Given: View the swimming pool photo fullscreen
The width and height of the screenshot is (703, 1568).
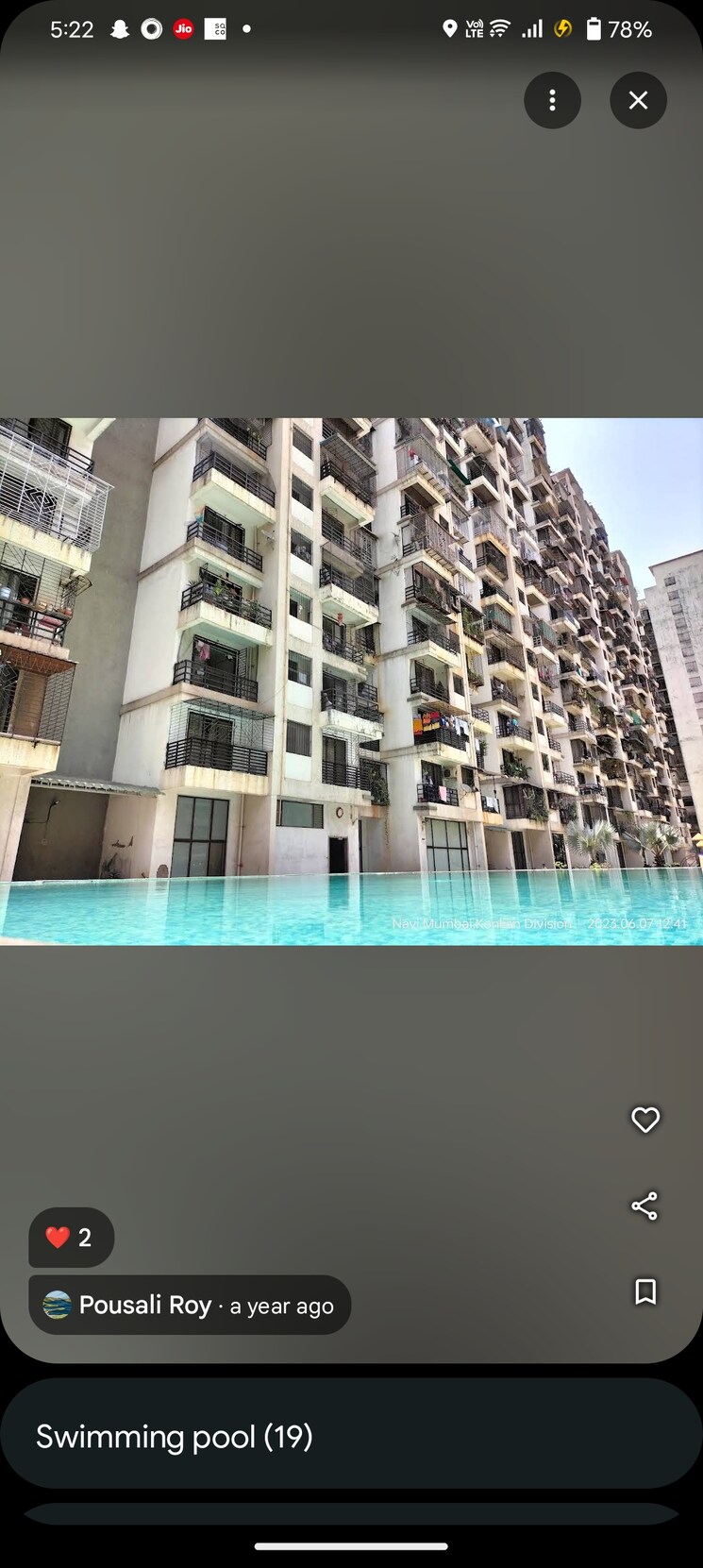Looking at the screenshot, I should coord(351,680).
